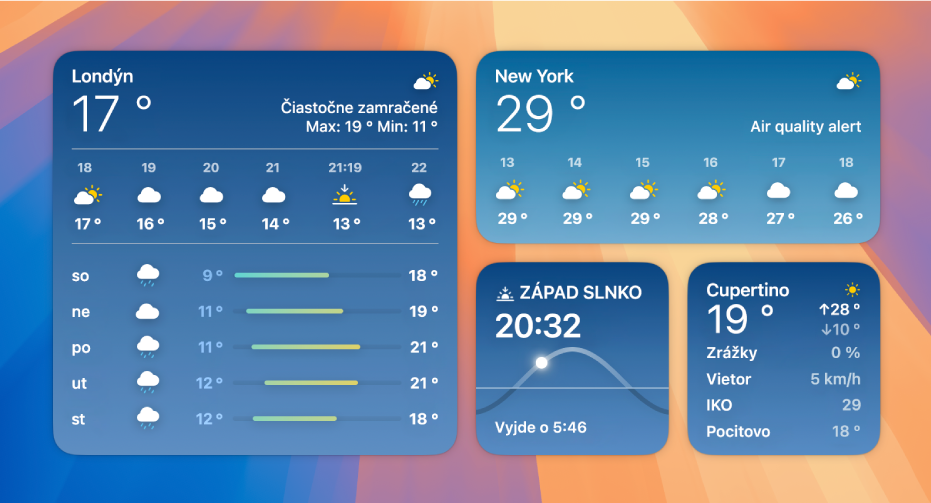
Task: Open the Západ slnko sunset widget
Action: coord(572,358)
